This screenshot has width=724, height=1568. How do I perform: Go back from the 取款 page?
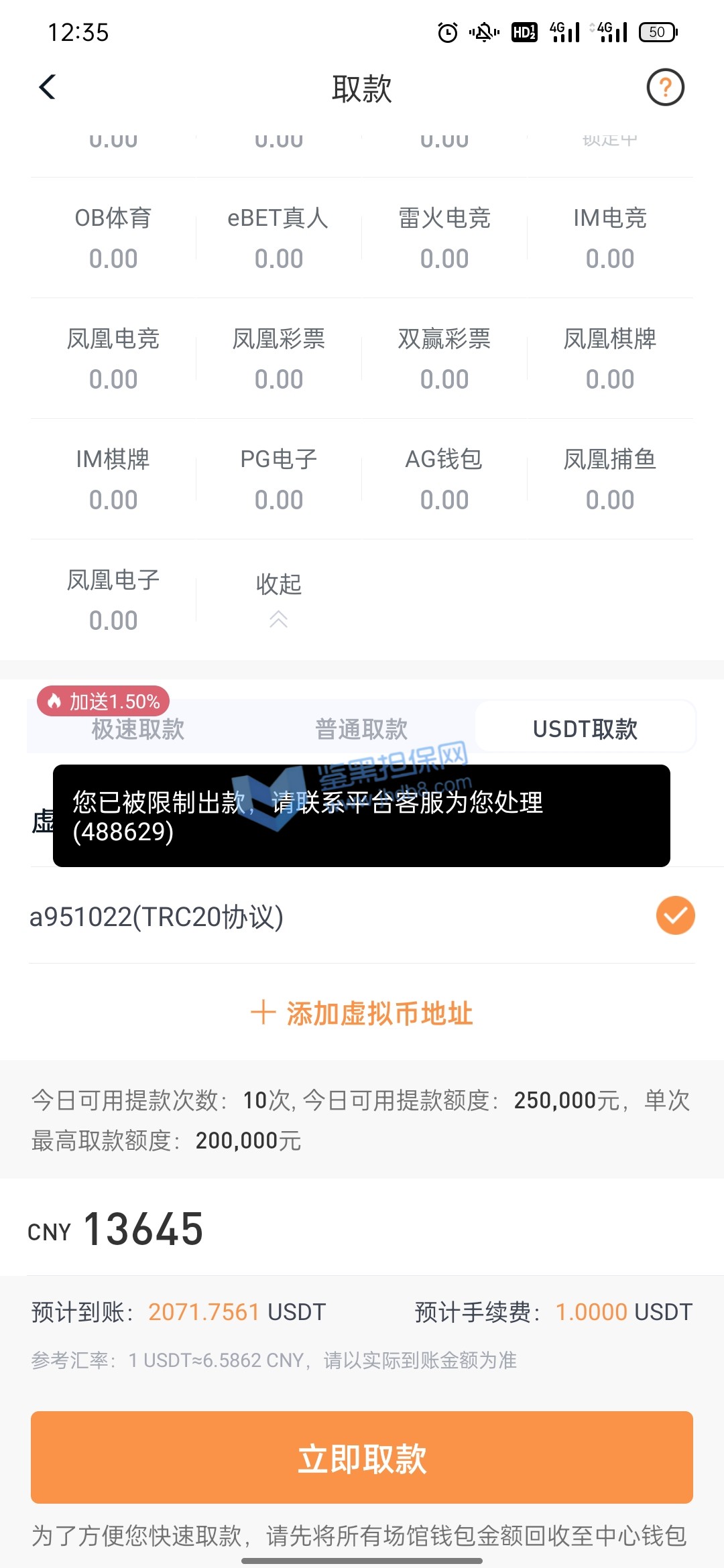click(x=47, y=87)
